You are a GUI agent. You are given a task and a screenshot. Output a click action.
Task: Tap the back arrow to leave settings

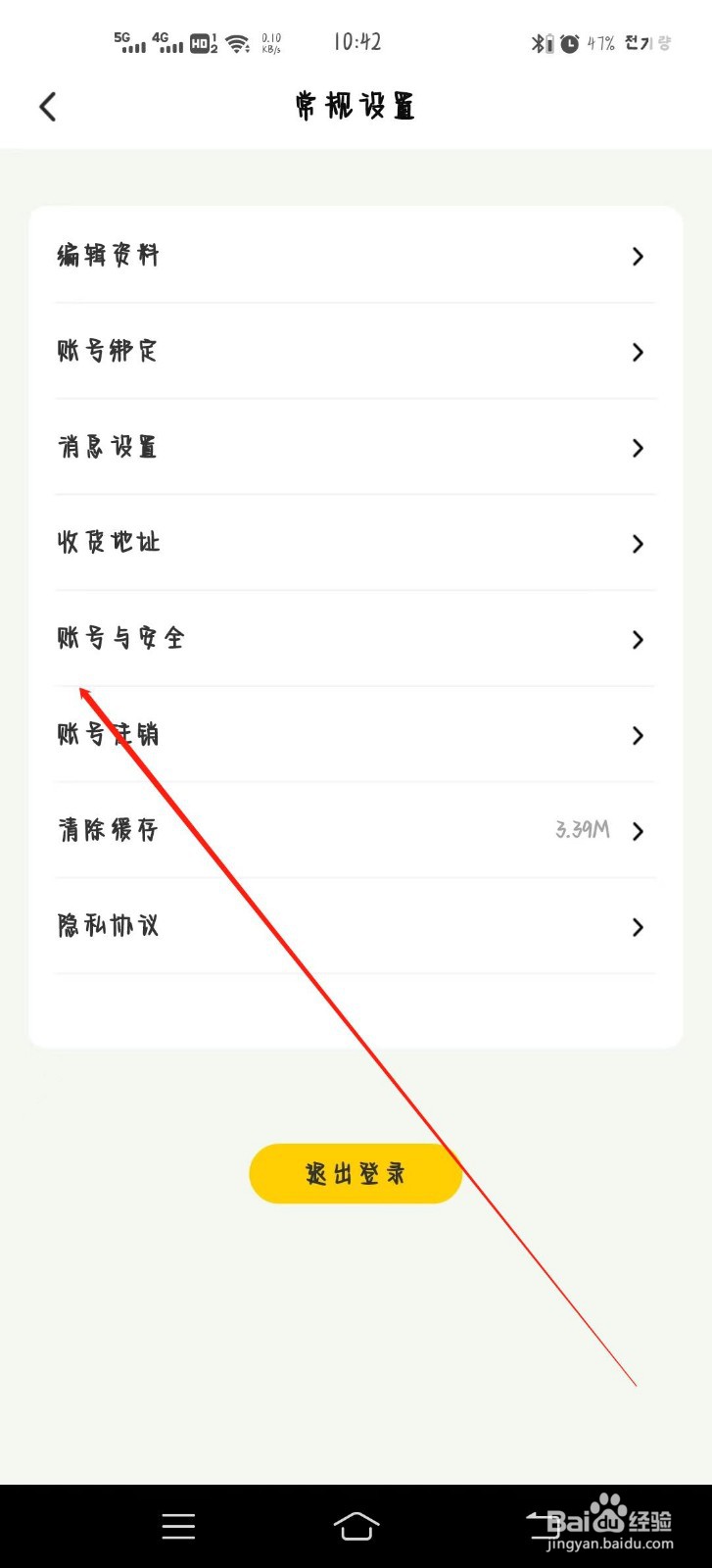47,106
